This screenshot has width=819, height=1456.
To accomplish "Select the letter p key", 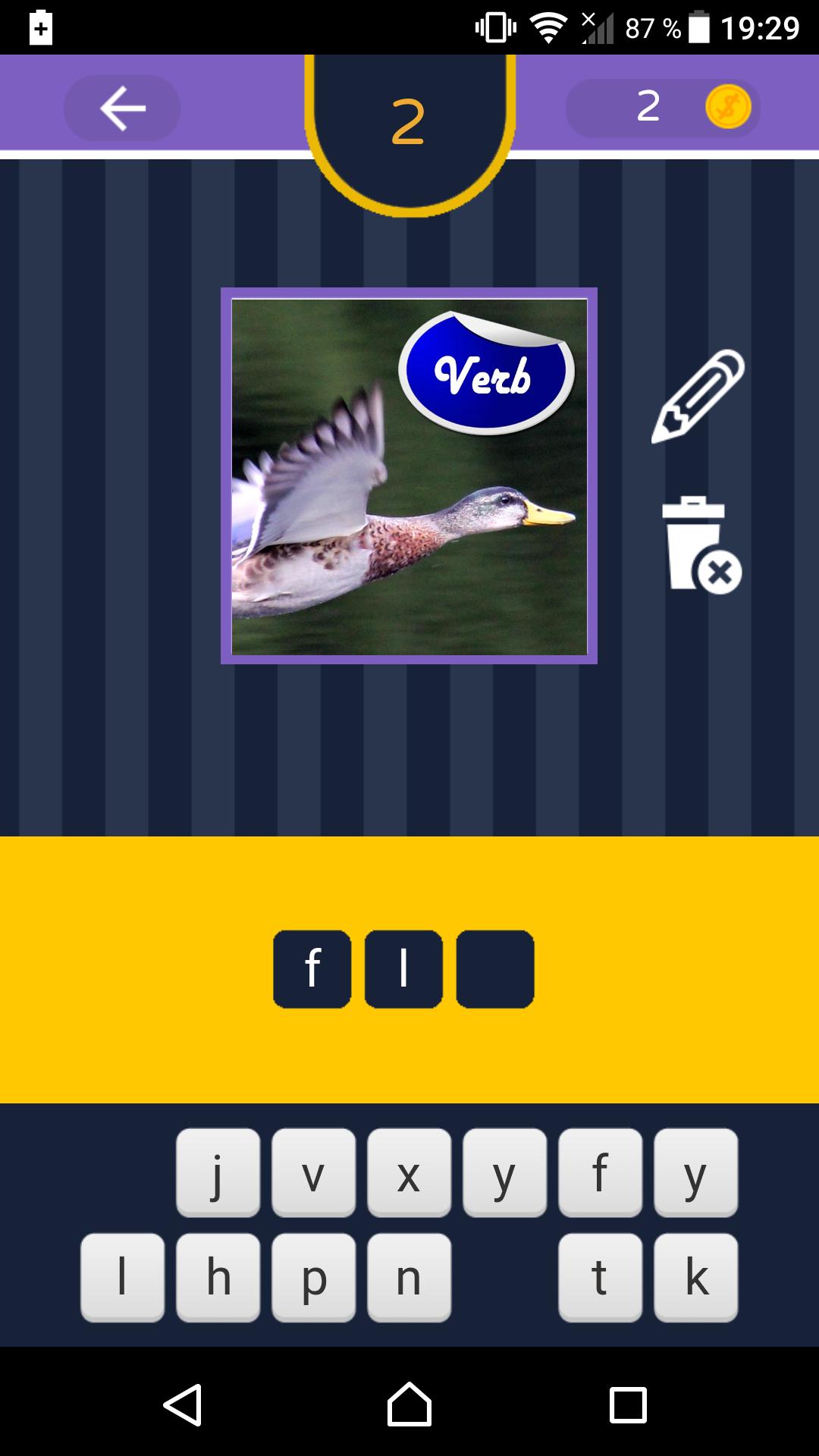I will 313,1276.
